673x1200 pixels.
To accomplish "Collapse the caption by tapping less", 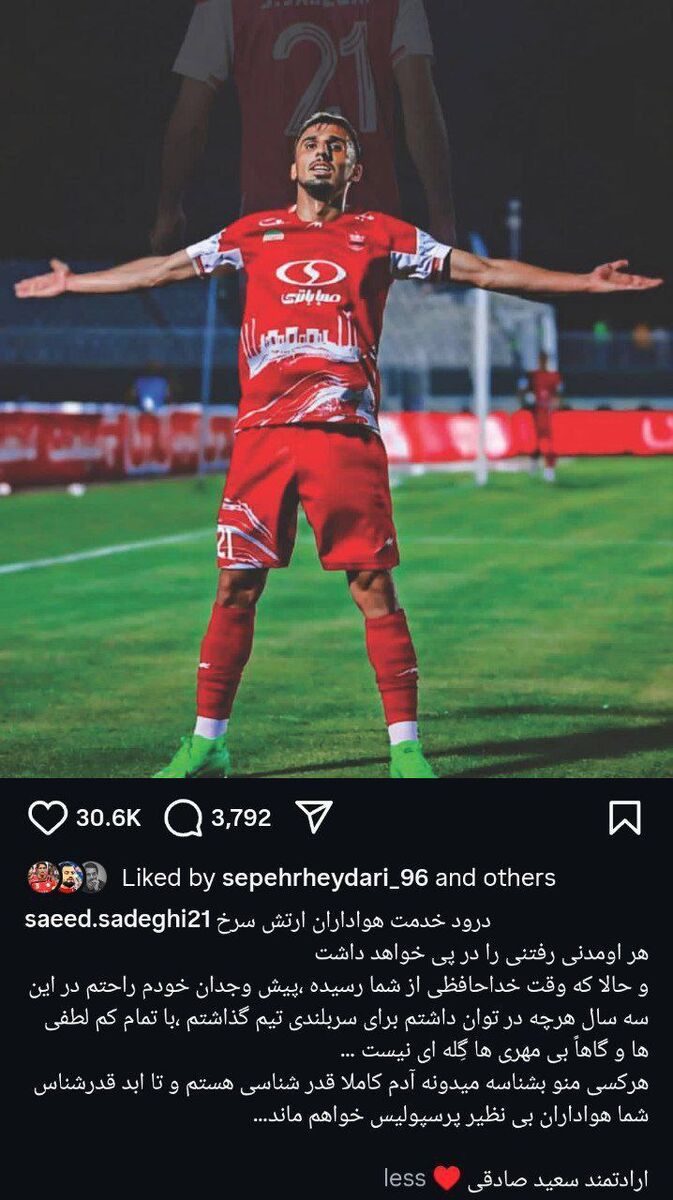I will coord(404,1178).
